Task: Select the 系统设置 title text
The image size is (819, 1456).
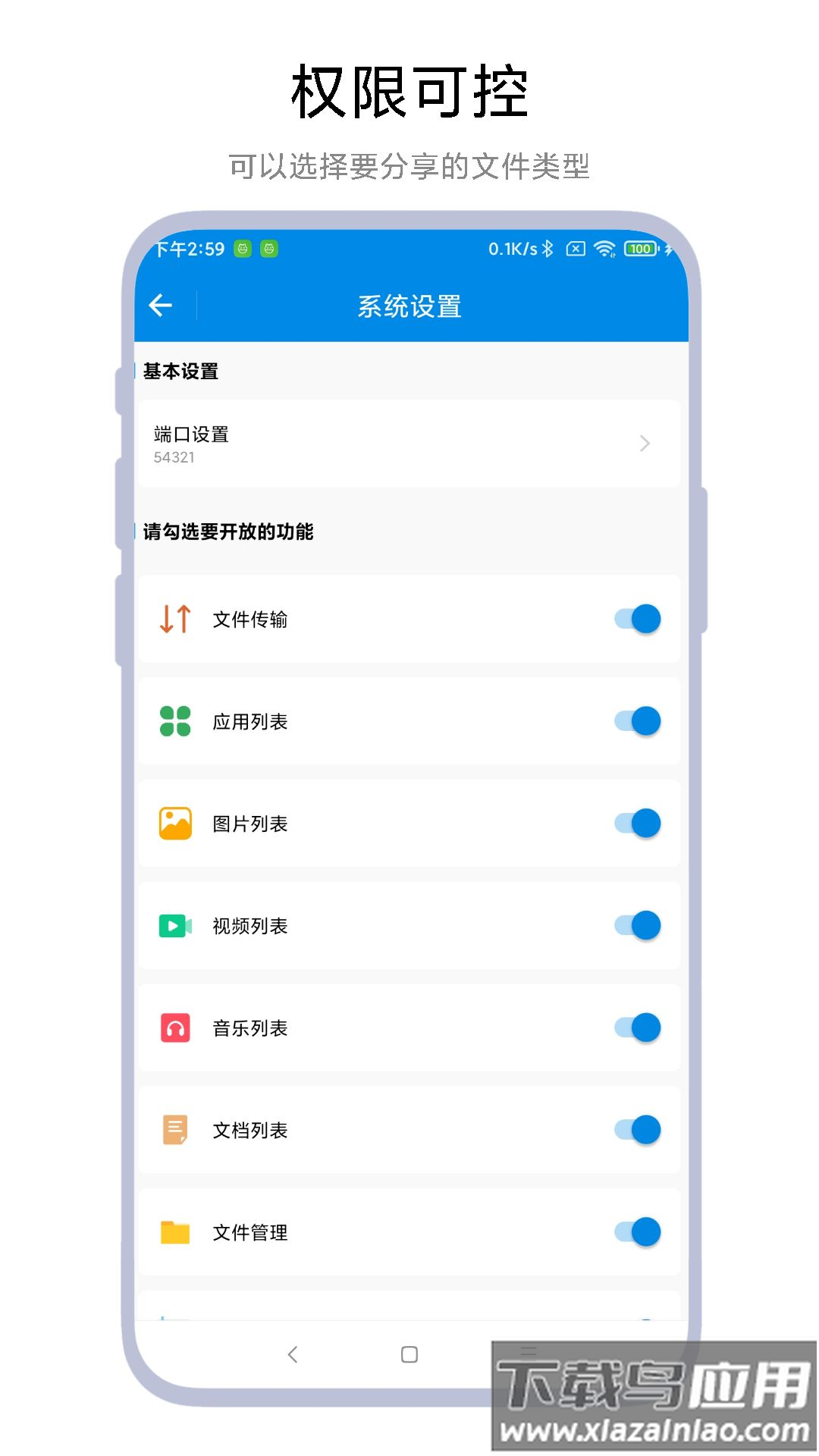Action: pyautogui.click(x=409, y=306)
